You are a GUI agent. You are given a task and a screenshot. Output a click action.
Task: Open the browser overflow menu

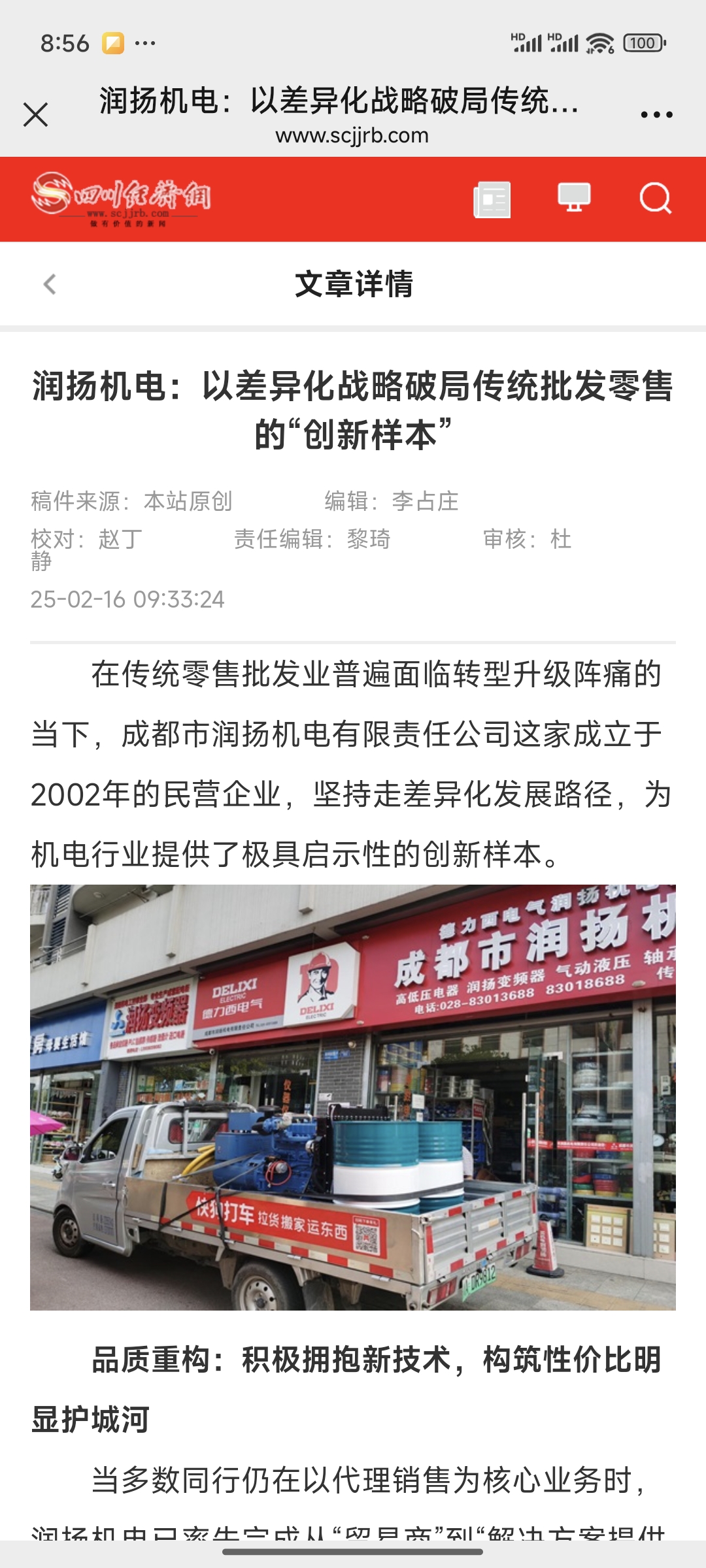pyautogui.click(x=656, y=115)
